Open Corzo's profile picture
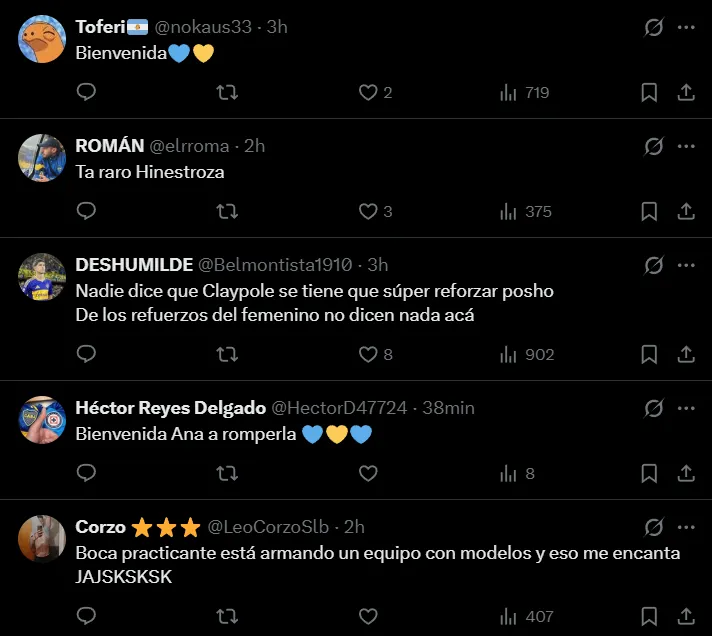This screenshot has width=712, height=636. 42,540
